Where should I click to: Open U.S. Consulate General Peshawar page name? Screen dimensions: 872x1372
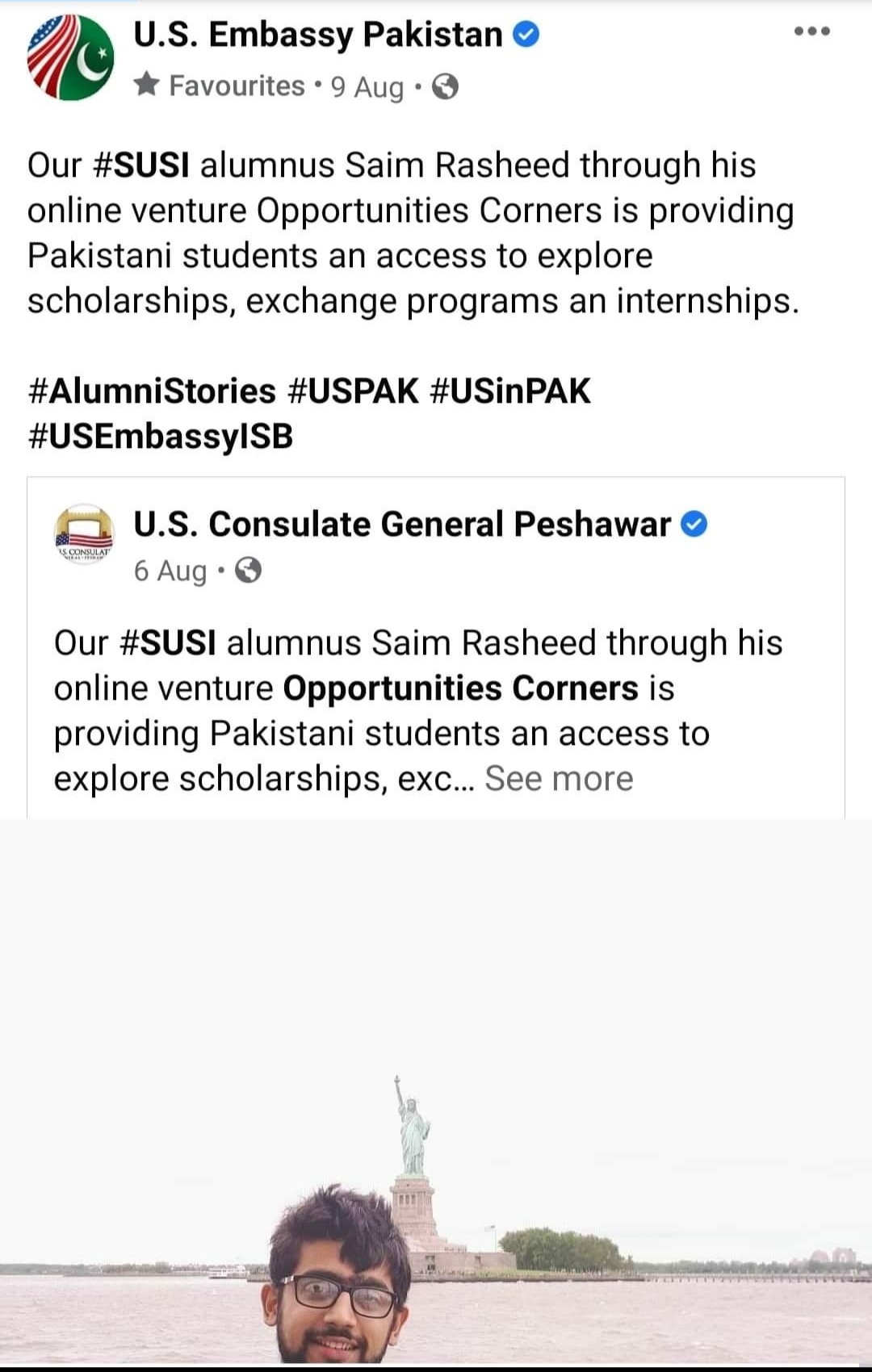click(401, 524)
